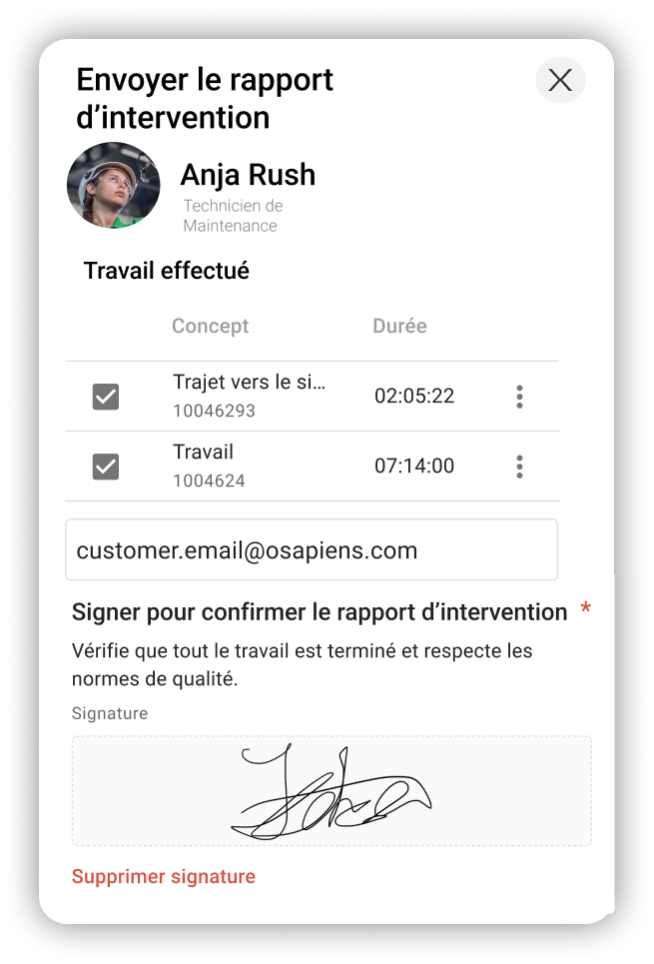
Task: Tap the signature pad area
Action: point(331,791)
